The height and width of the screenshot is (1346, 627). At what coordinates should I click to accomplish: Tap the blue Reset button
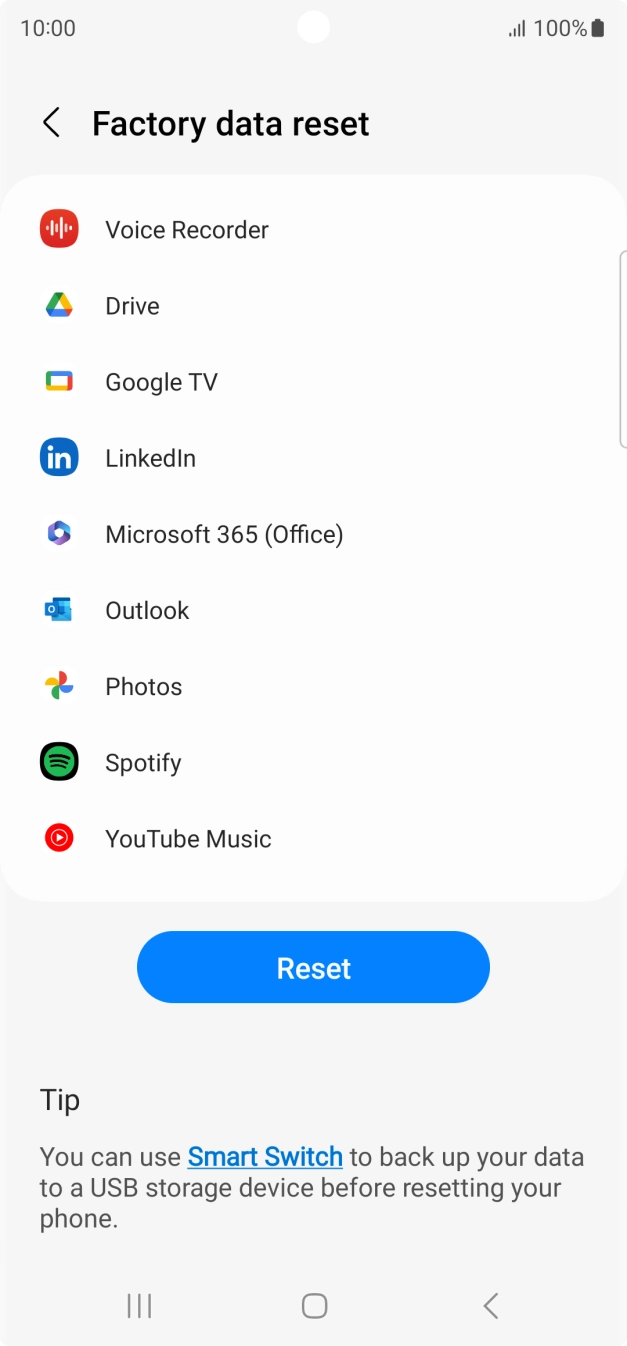click(313, 967)
